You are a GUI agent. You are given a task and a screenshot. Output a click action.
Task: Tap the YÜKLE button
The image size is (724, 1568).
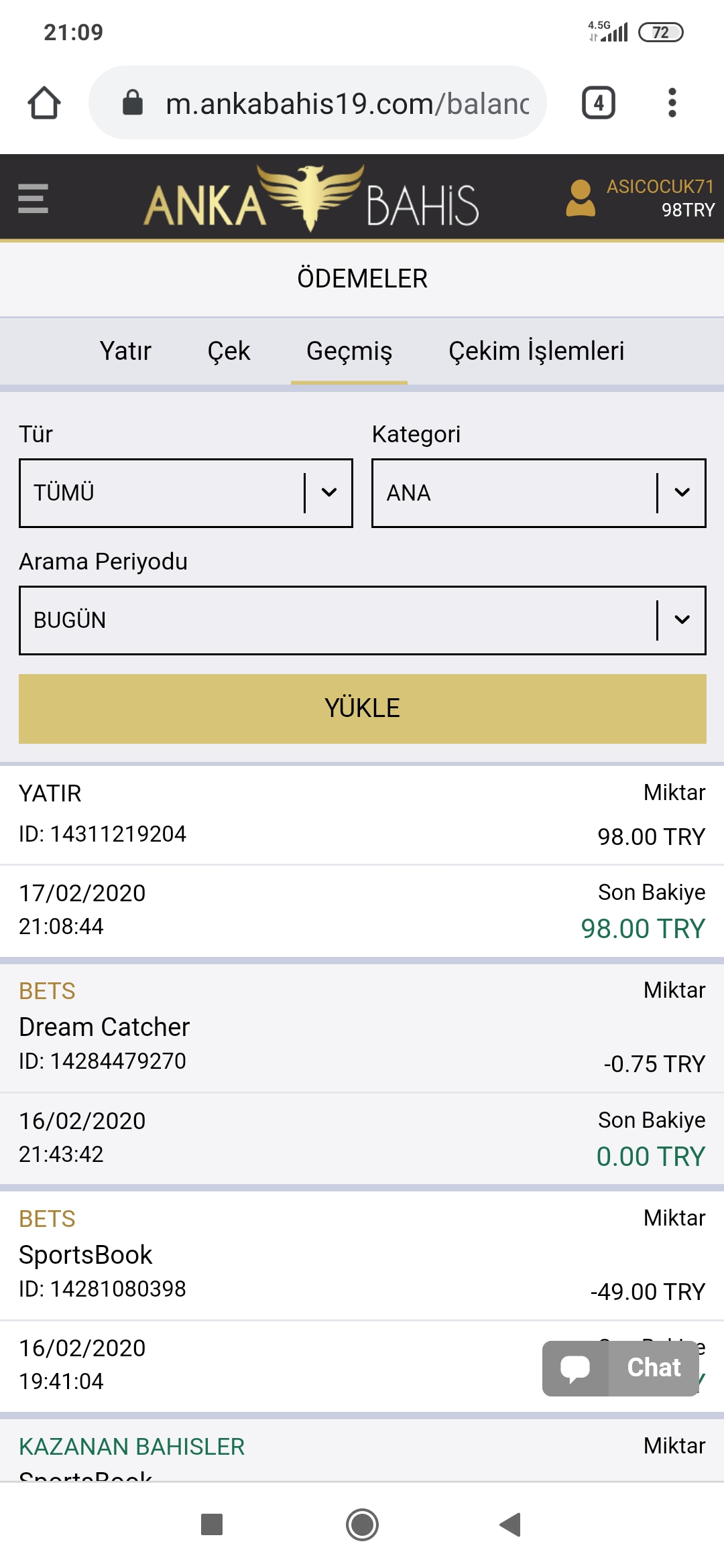click(x=363, y=709)
